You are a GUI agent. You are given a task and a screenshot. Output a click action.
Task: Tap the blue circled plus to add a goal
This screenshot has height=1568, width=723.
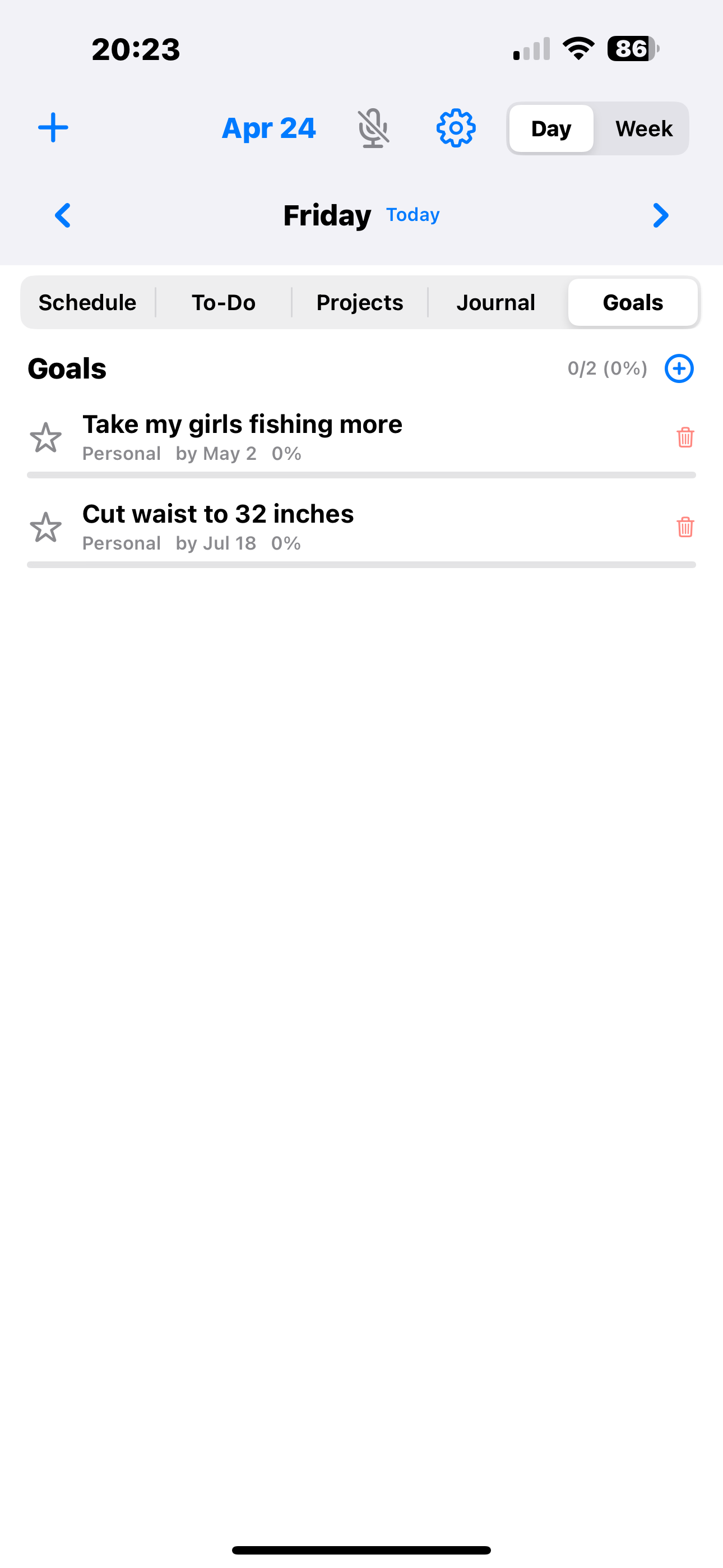[x=679, y=368]
